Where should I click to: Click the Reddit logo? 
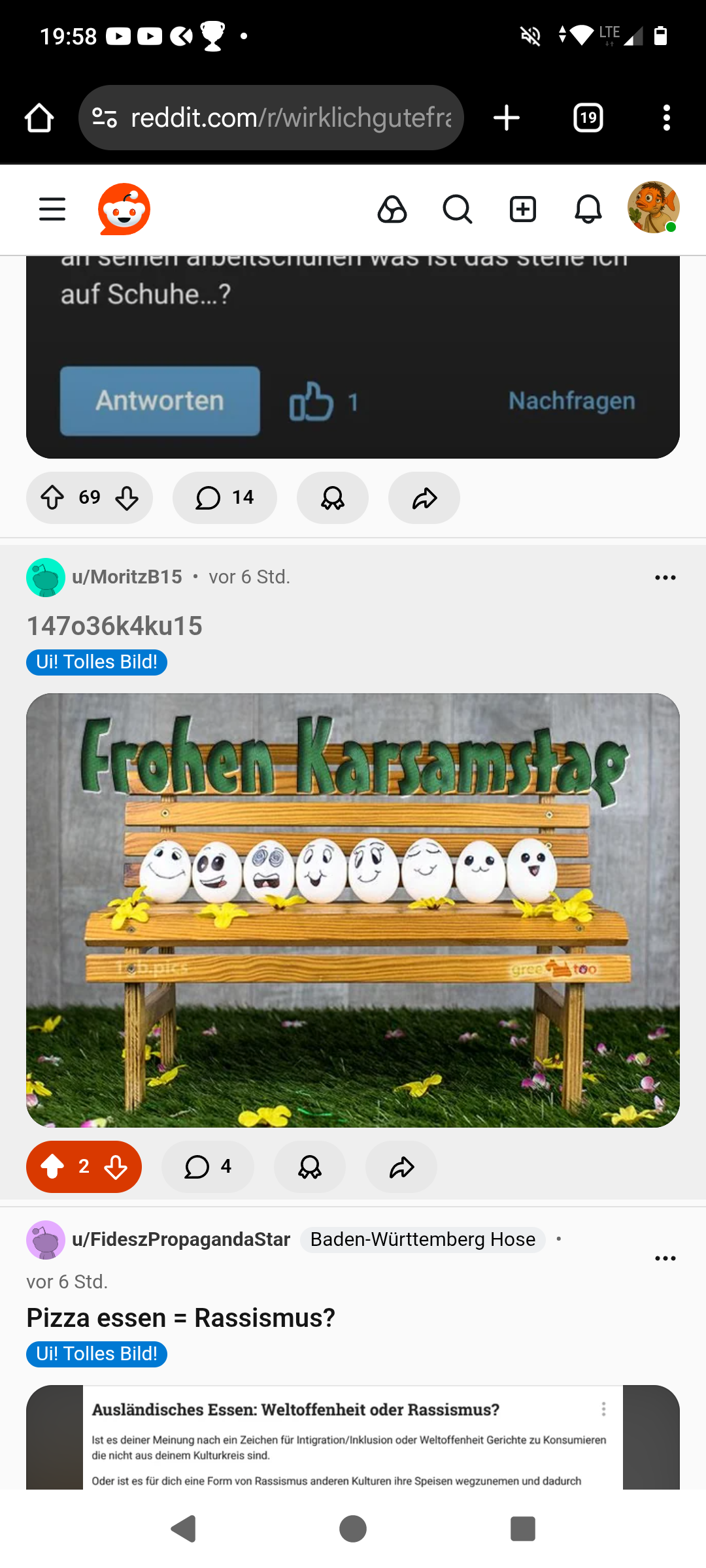coord(124,209)
